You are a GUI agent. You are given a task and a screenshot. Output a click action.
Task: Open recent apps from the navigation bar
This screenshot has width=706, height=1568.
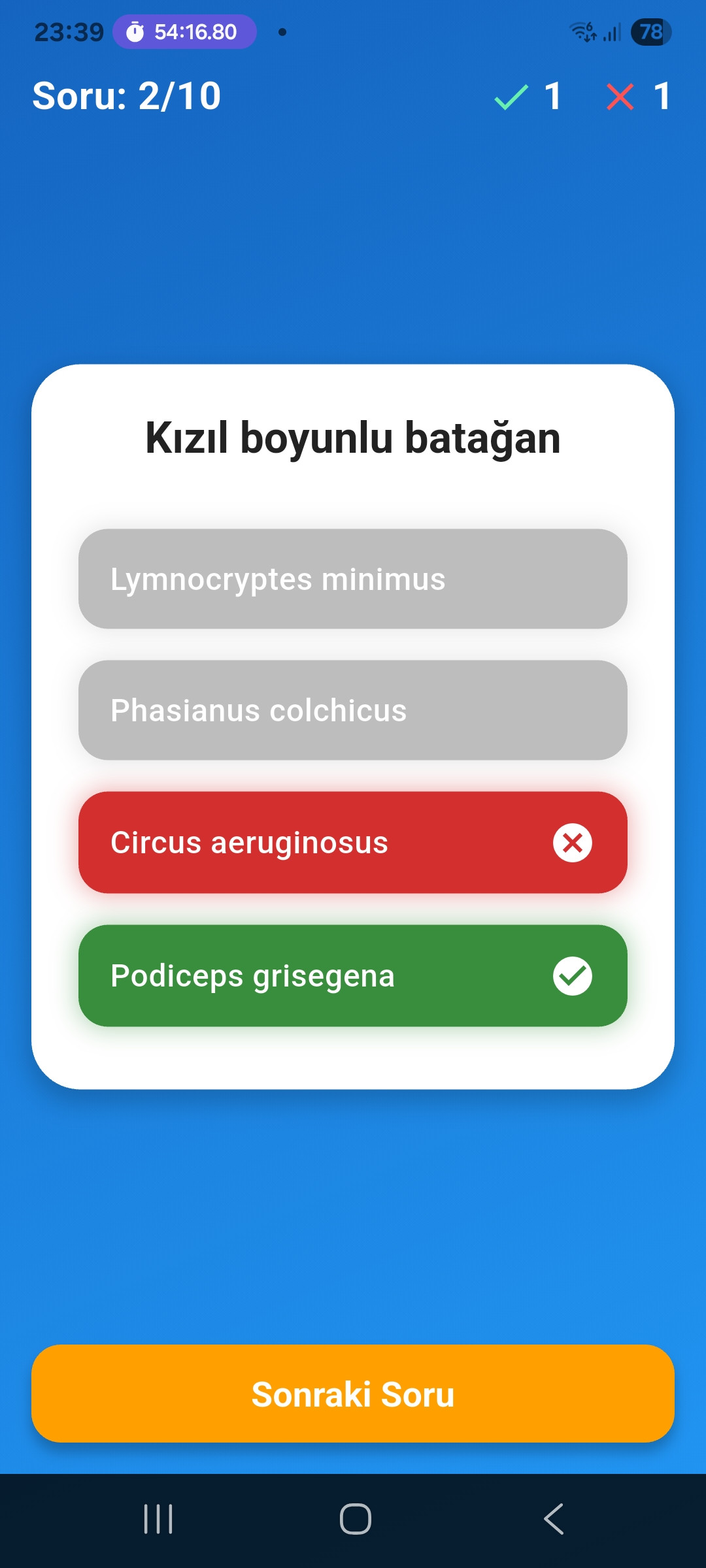pyautogui.click(x=158, y=1518)
